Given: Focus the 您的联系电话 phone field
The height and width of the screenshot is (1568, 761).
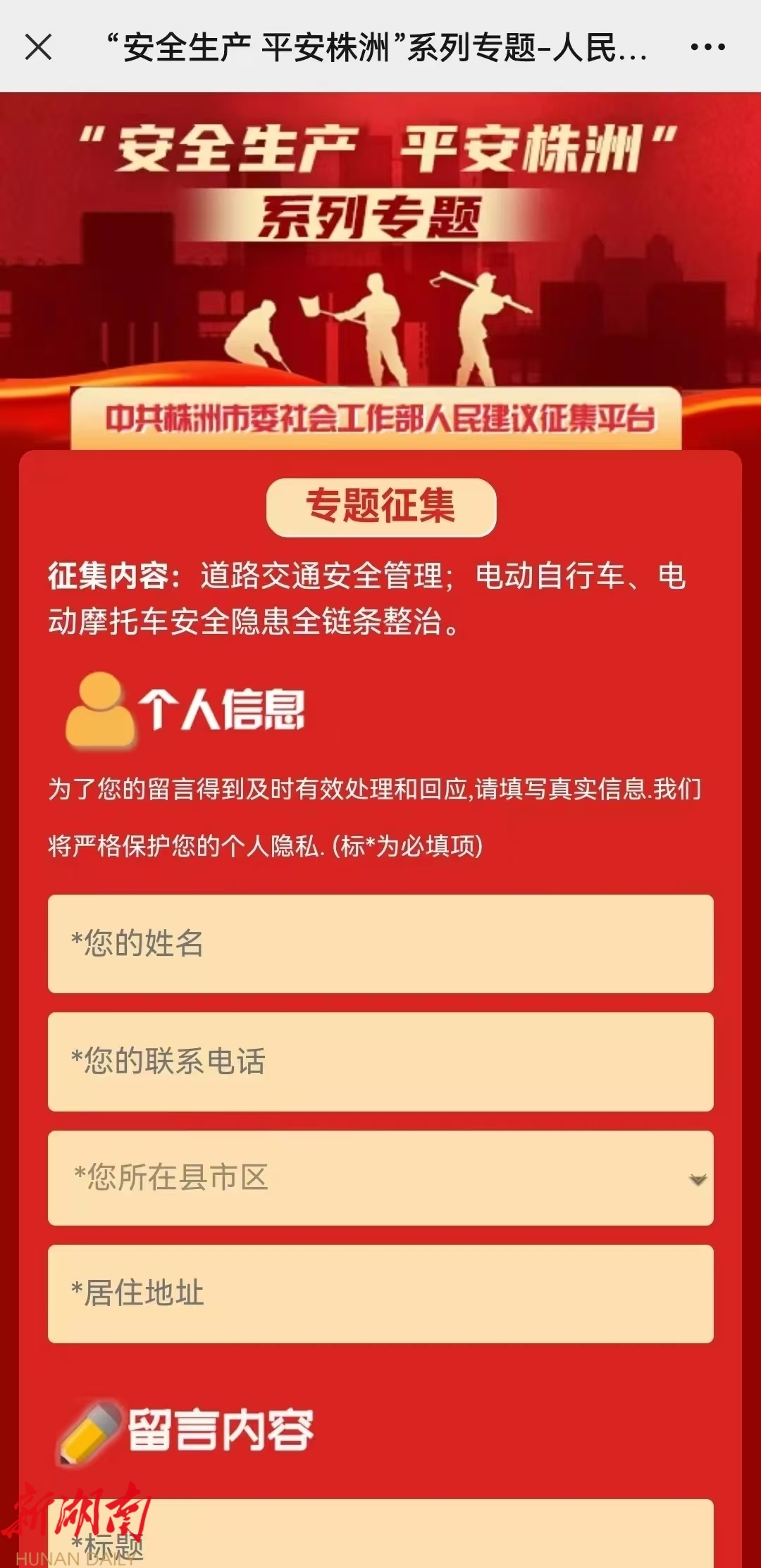Looking at the screenshot, I should click(x=380, y=1062).
